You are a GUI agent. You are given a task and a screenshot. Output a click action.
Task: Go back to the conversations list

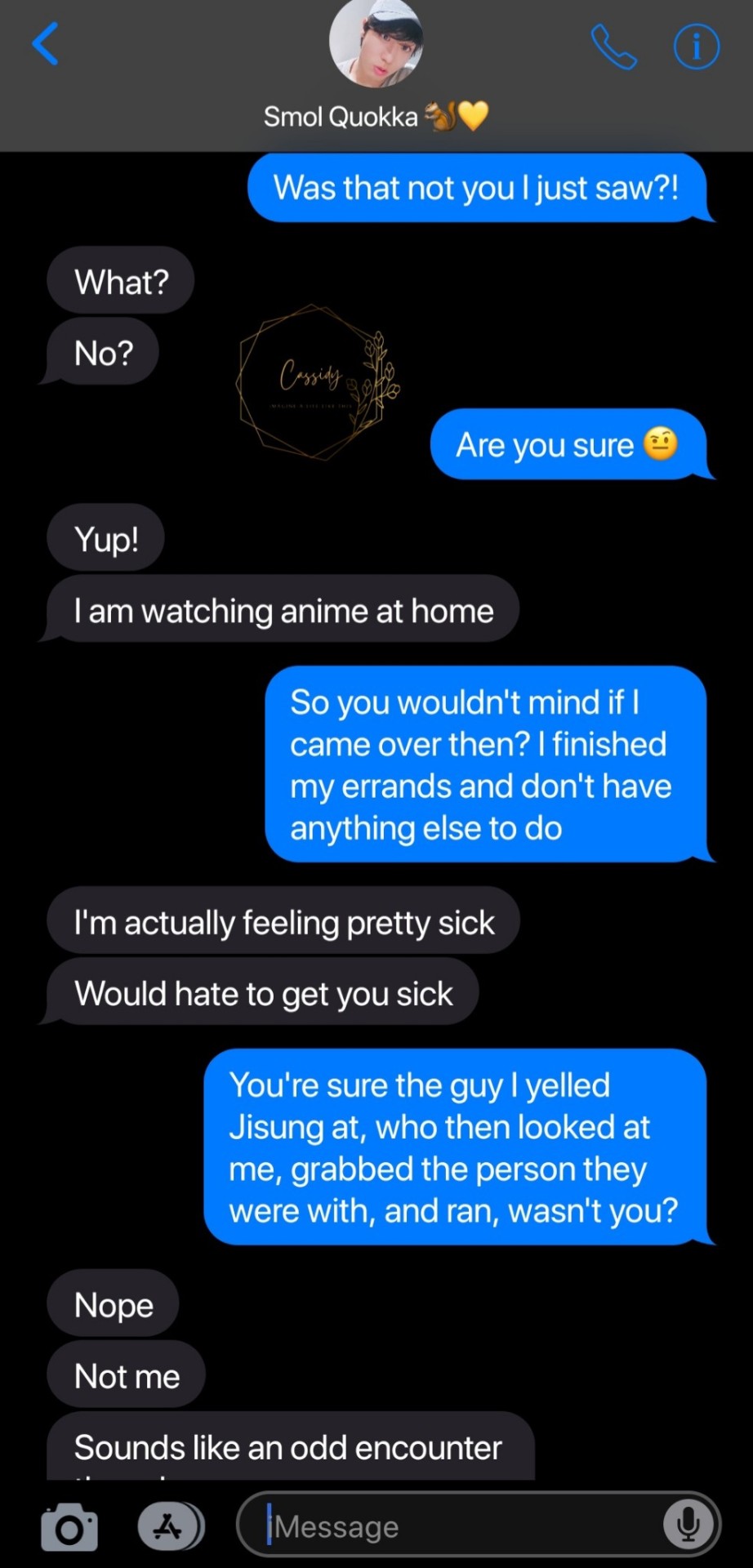(46, 44)
